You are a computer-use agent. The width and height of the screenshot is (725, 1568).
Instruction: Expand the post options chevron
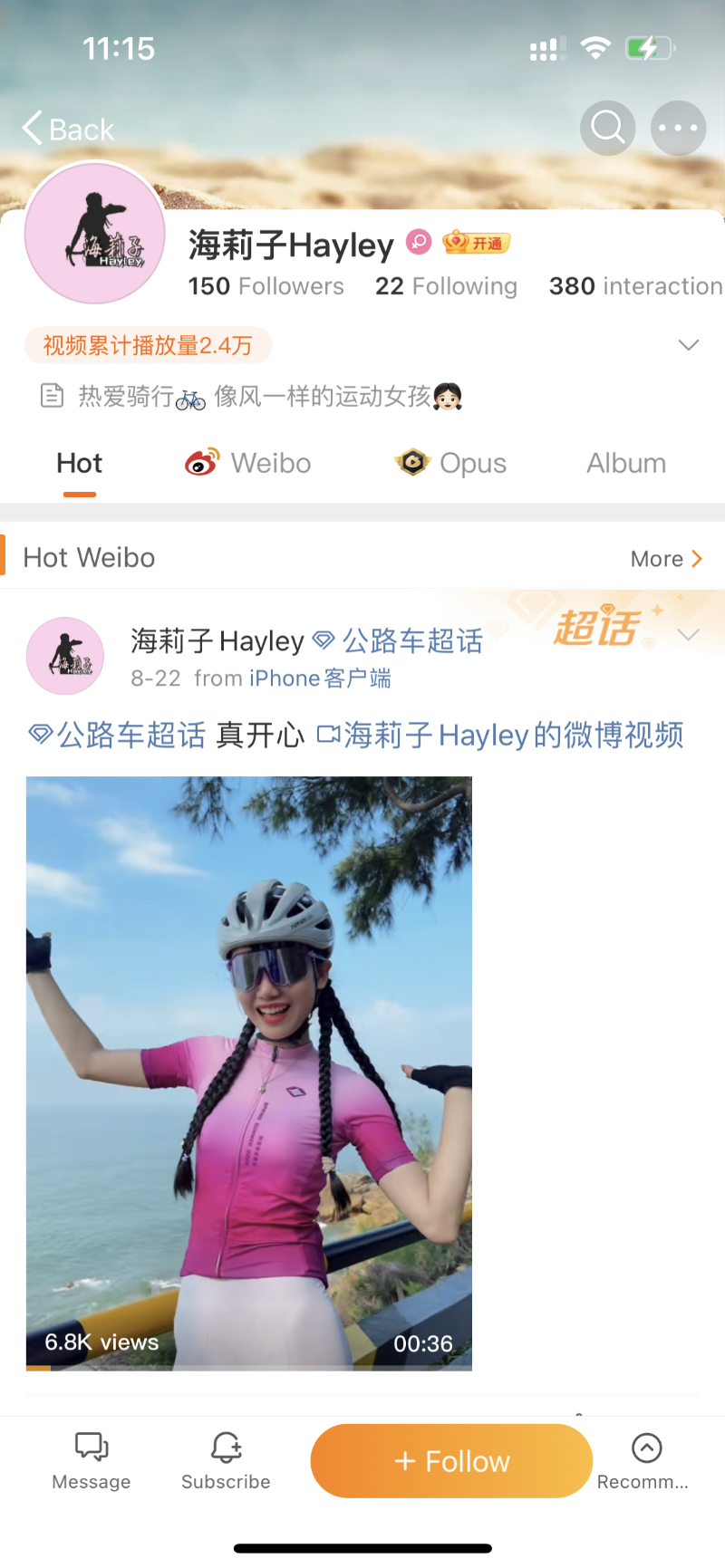(688, 634)
